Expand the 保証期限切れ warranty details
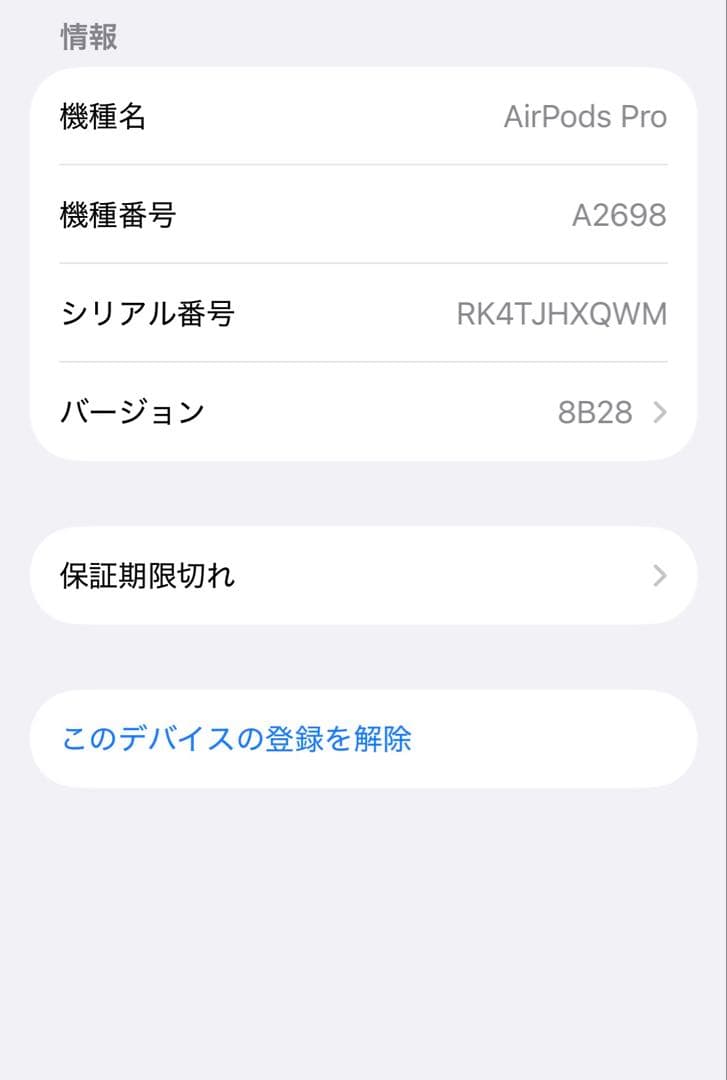 [363, 576]
